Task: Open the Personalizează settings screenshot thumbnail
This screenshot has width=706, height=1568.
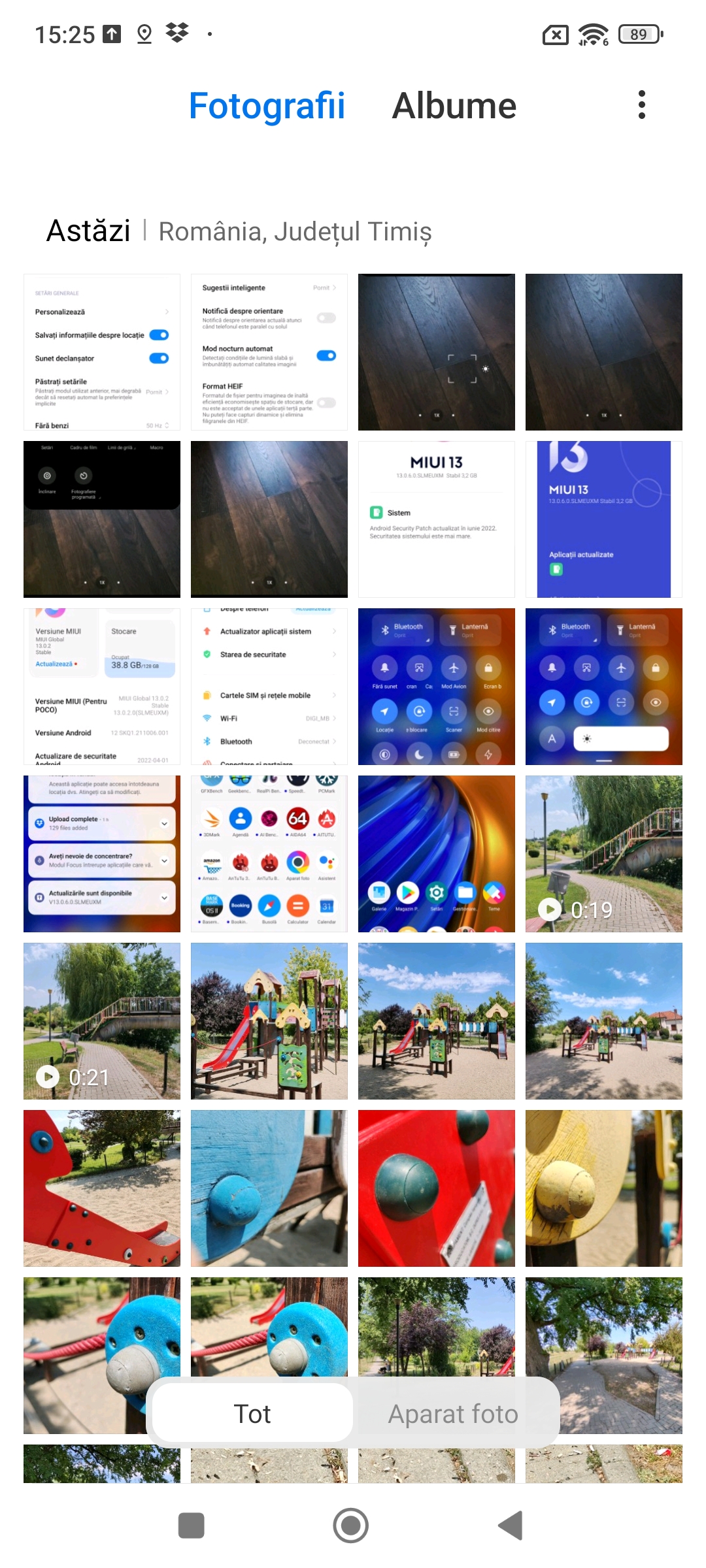Action: click(102, 352)
